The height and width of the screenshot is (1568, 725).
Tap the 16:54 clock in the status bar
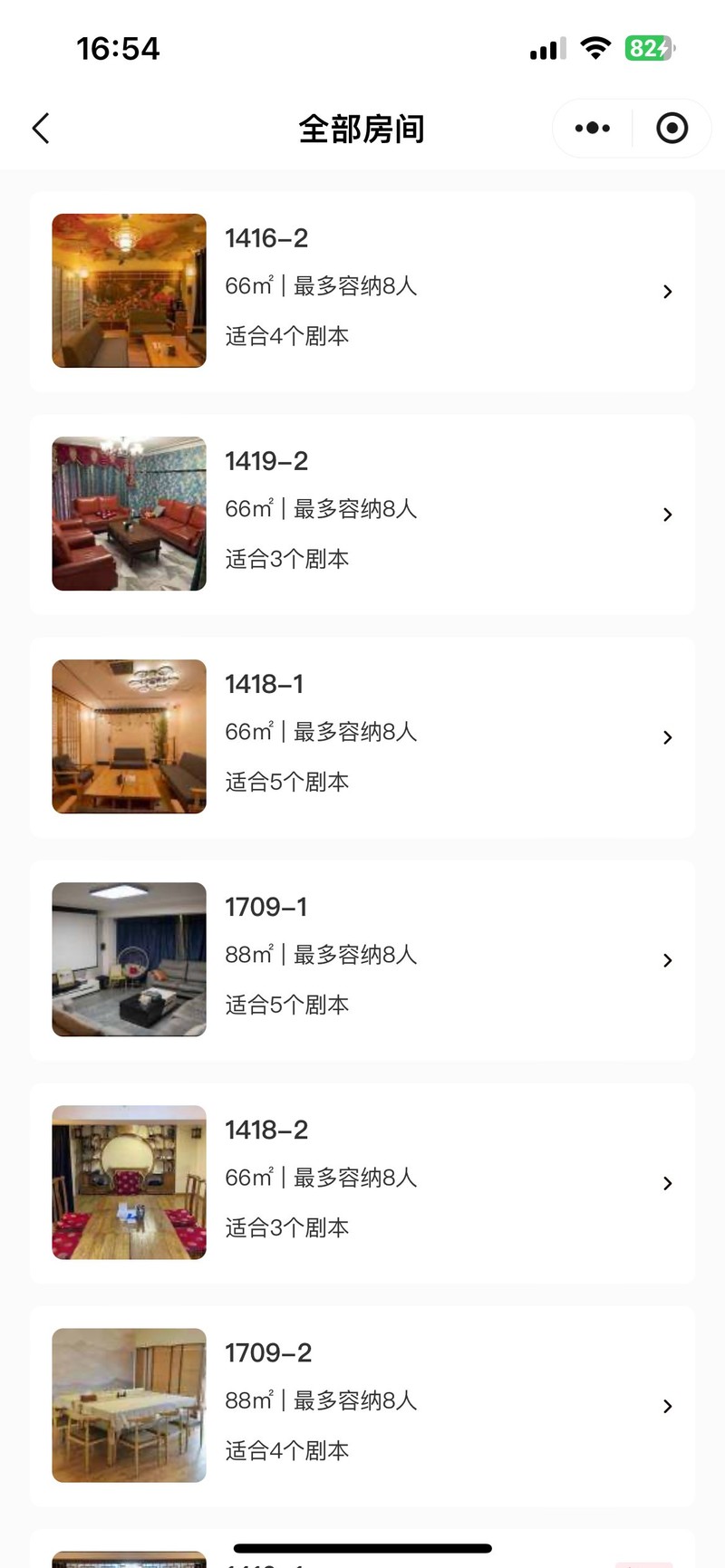[x=119, y=49]
